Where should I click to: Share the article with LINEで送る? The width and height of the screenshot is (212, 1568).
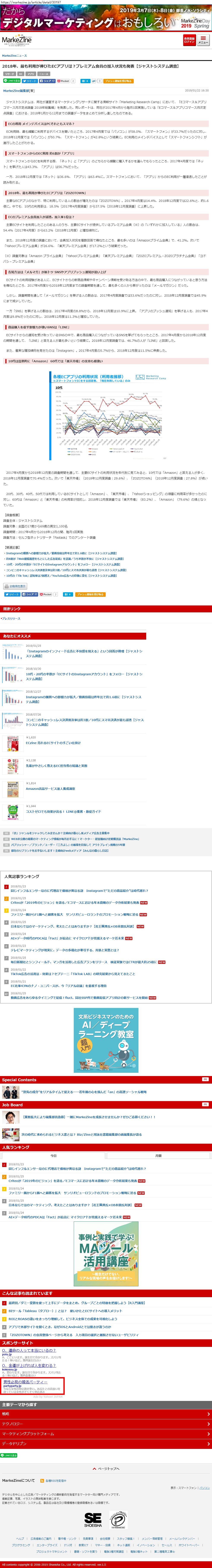point(12,80)
